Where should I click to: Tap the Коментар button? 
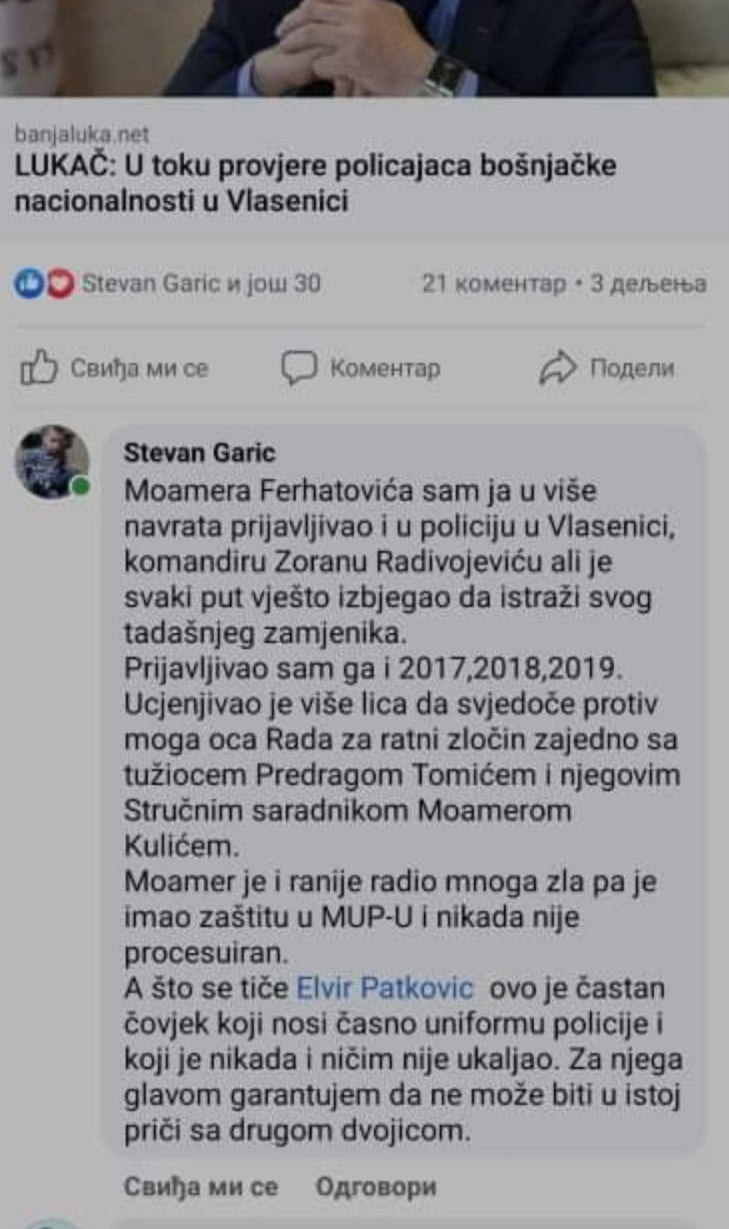tap(362, 368)
